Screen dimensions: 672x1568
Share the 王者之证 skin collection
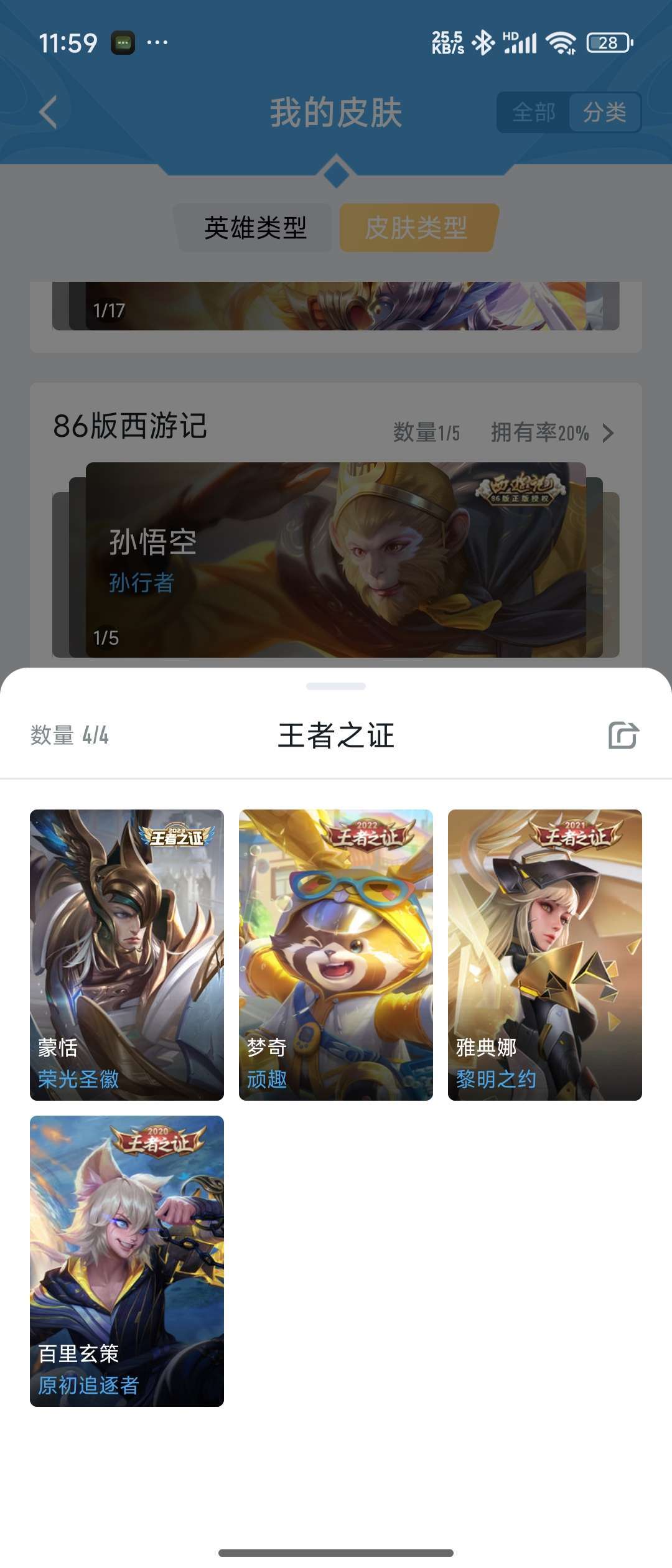point(623,735)
